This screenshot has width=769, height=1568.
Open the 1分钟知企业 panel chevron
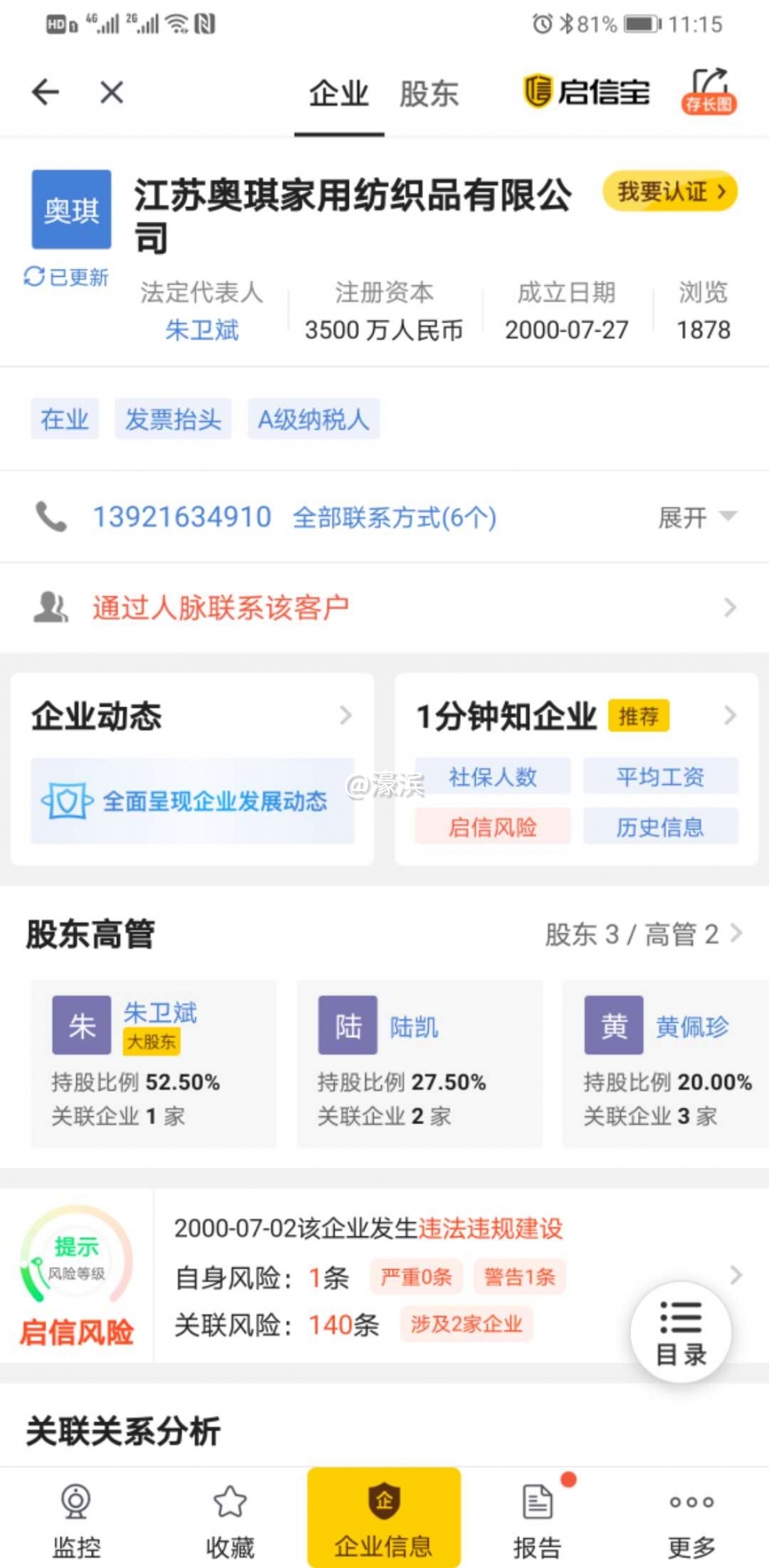pyautogui.click(x=730, y=715)
